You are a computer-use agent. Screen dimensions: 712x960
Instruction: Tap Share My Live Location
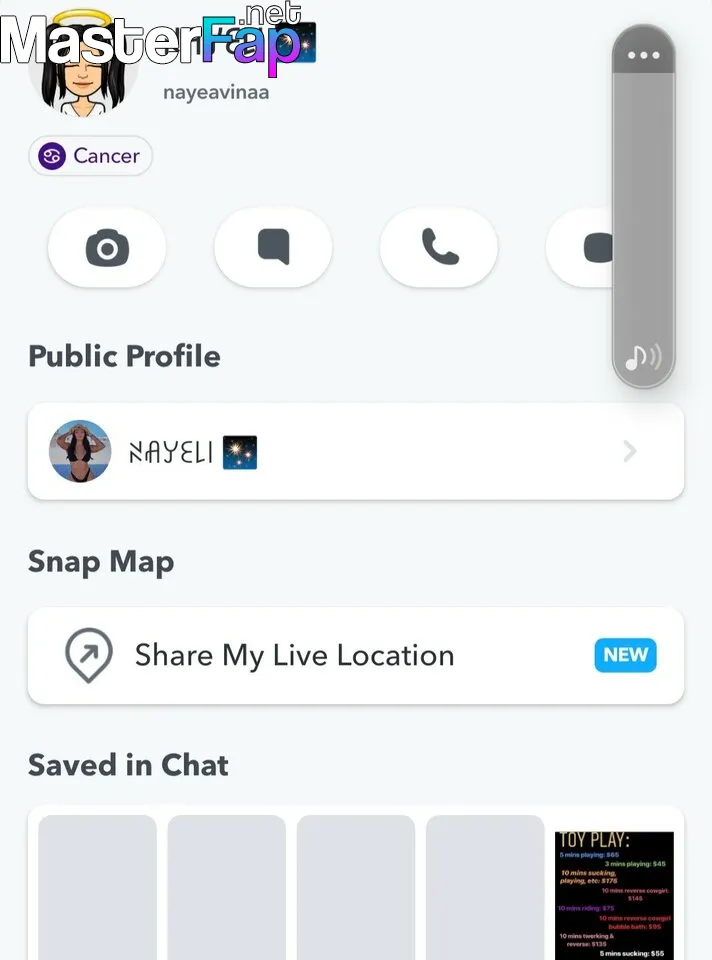[x=355, y=655]
